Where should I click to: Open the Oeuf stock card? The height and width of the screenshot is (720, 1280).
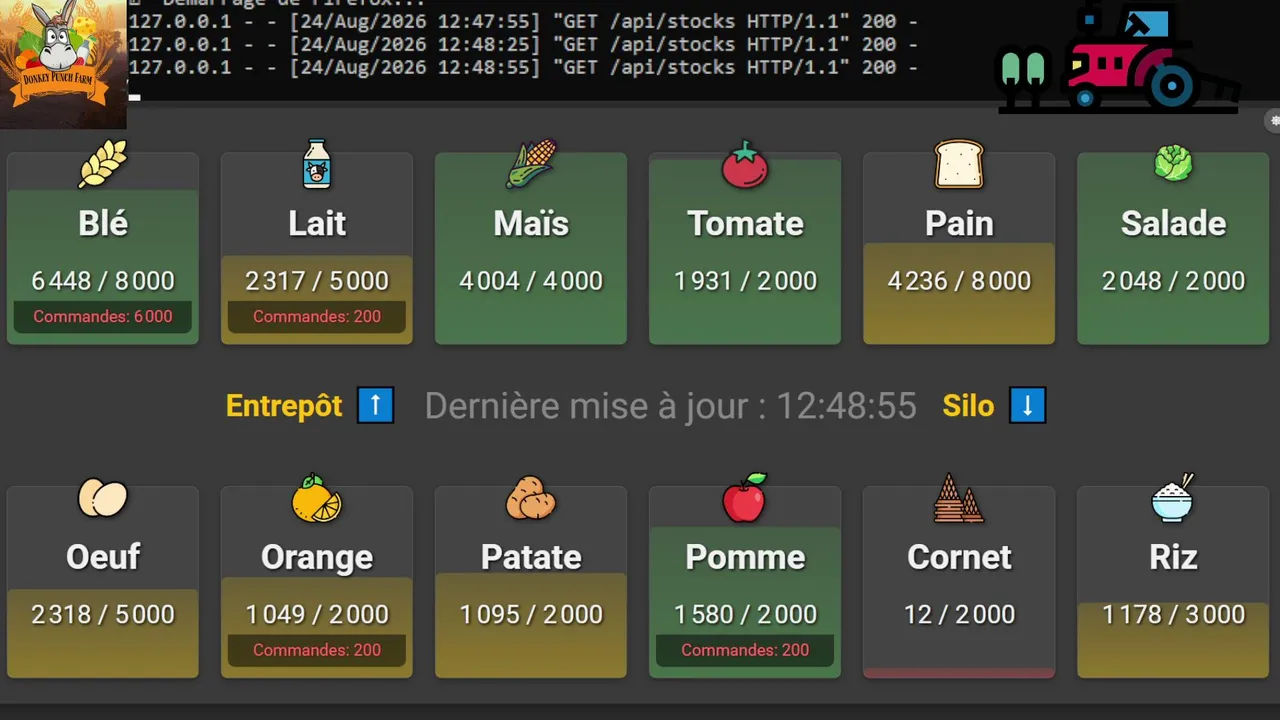pos(103,582)
